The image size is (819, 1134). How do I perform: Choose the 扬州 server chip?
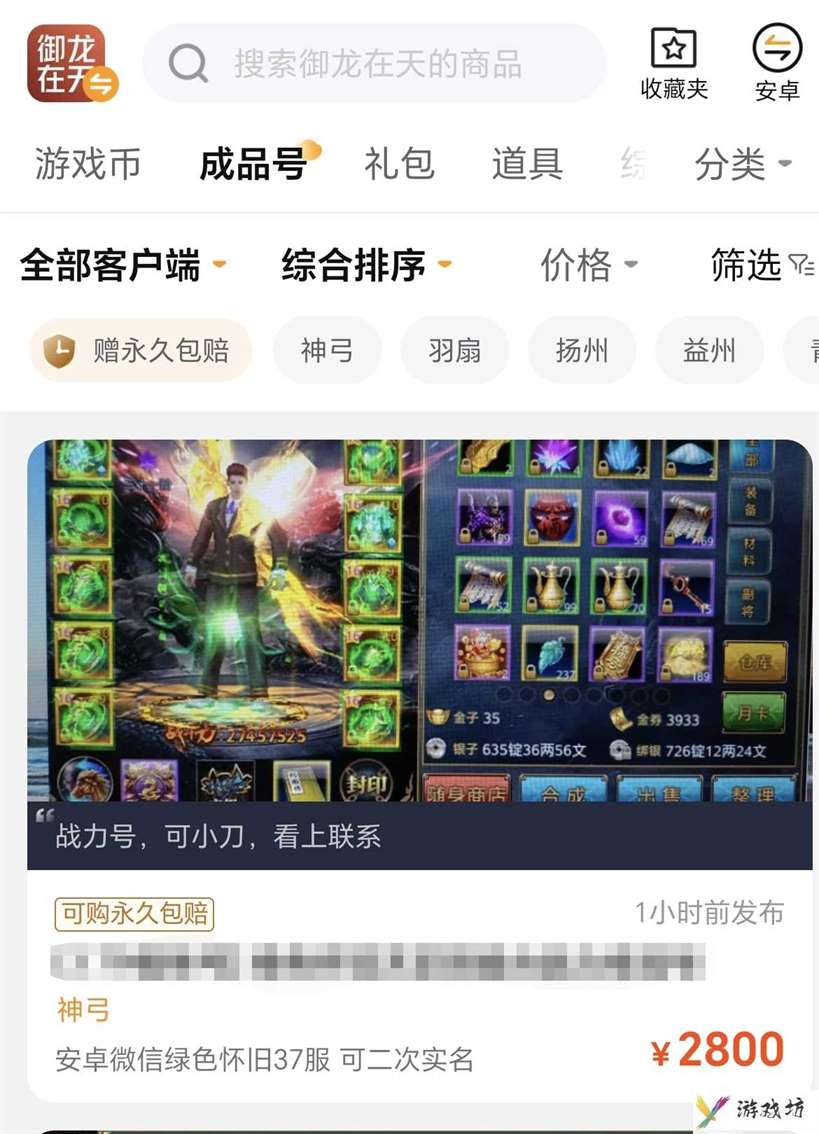[582, 350]
